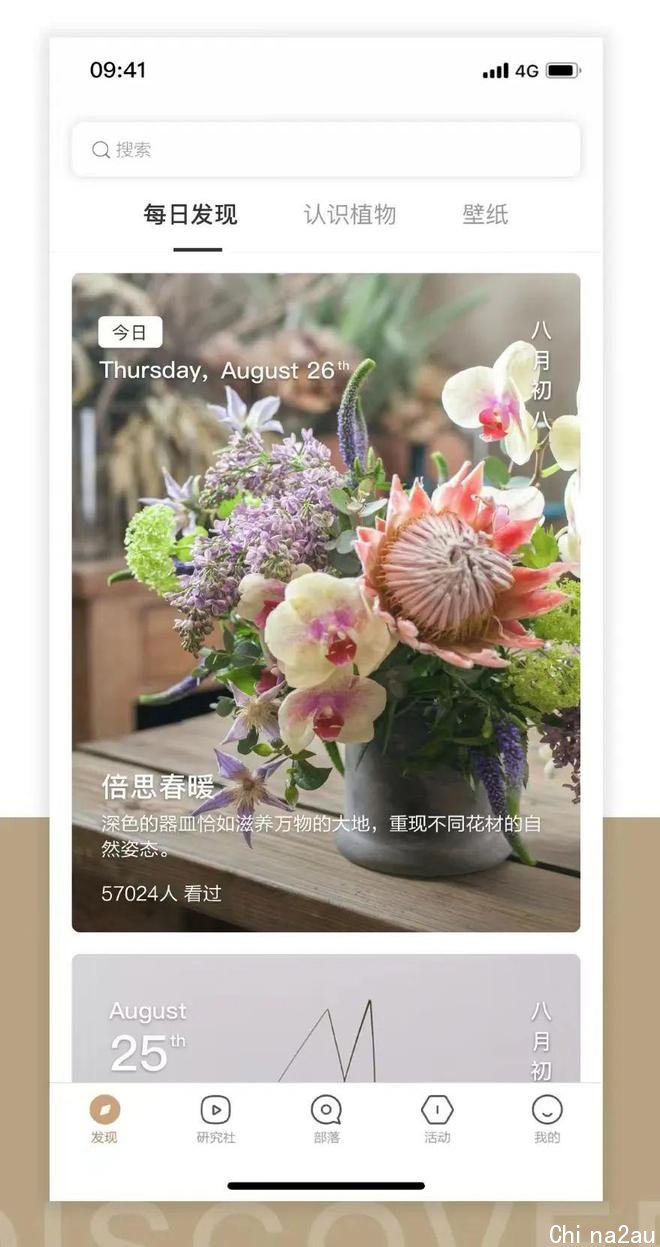This screenshot has width=660, height=1247.
Task: Switch to the 研究社 bottom tab
Action: point(216,1118)
